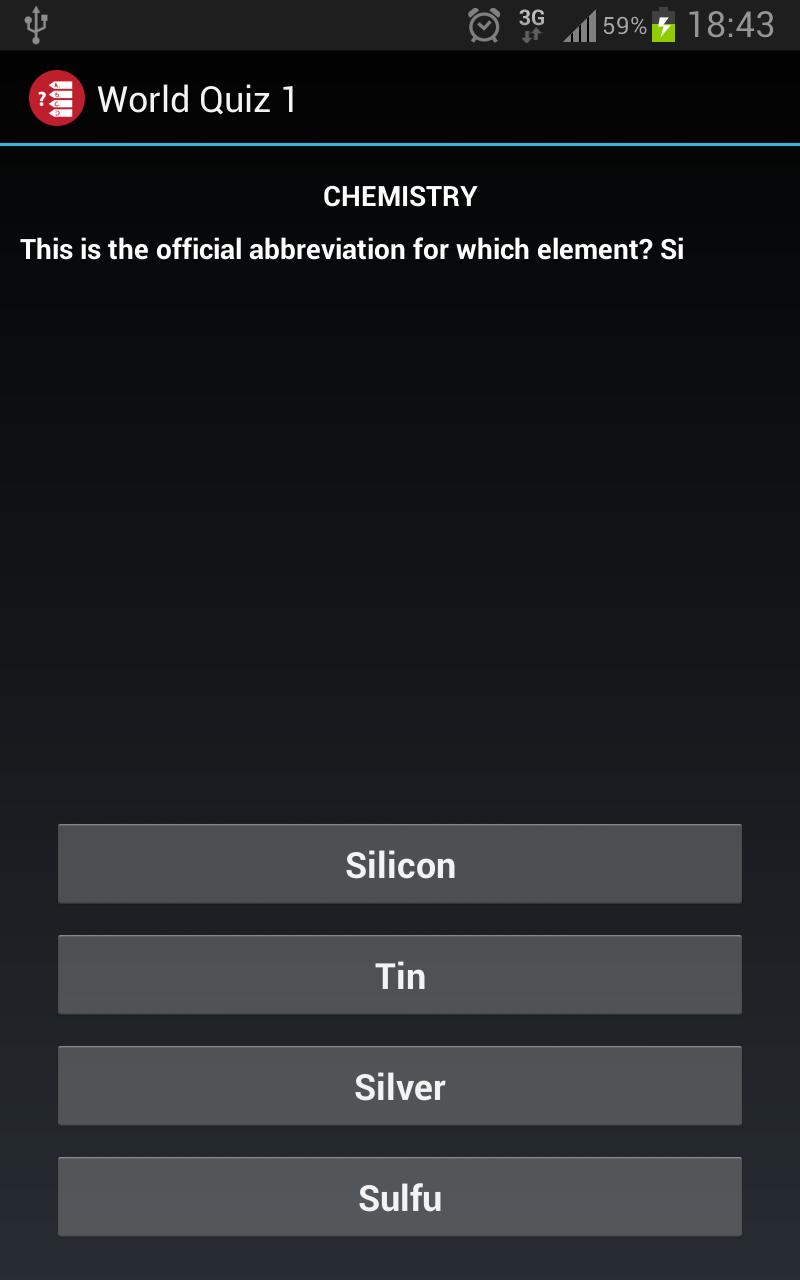Choose the Tin answer option
Screen dimensions: 800x1280
(400, 975)
